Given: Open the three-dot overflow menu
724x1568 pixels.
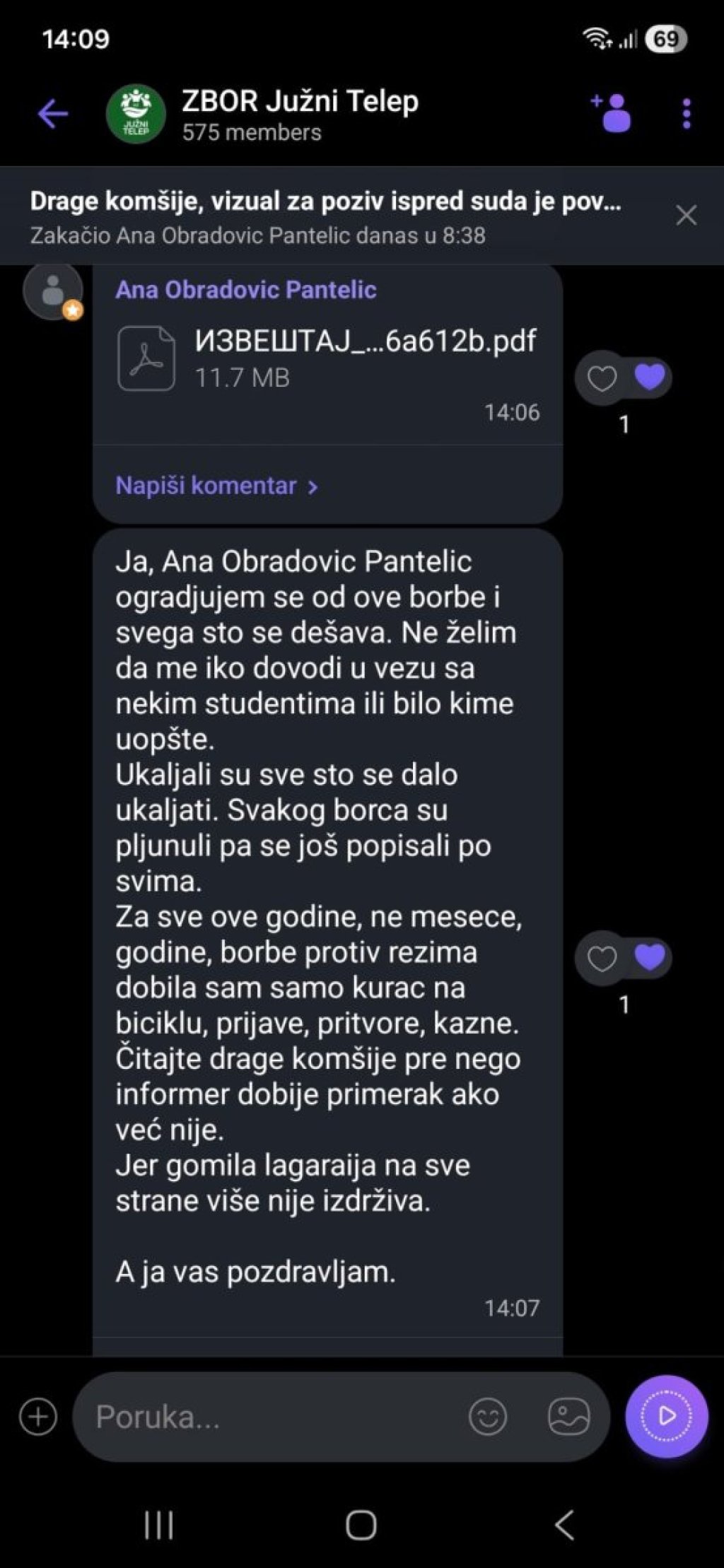Looking at the screenshot, I should point(686,113).
